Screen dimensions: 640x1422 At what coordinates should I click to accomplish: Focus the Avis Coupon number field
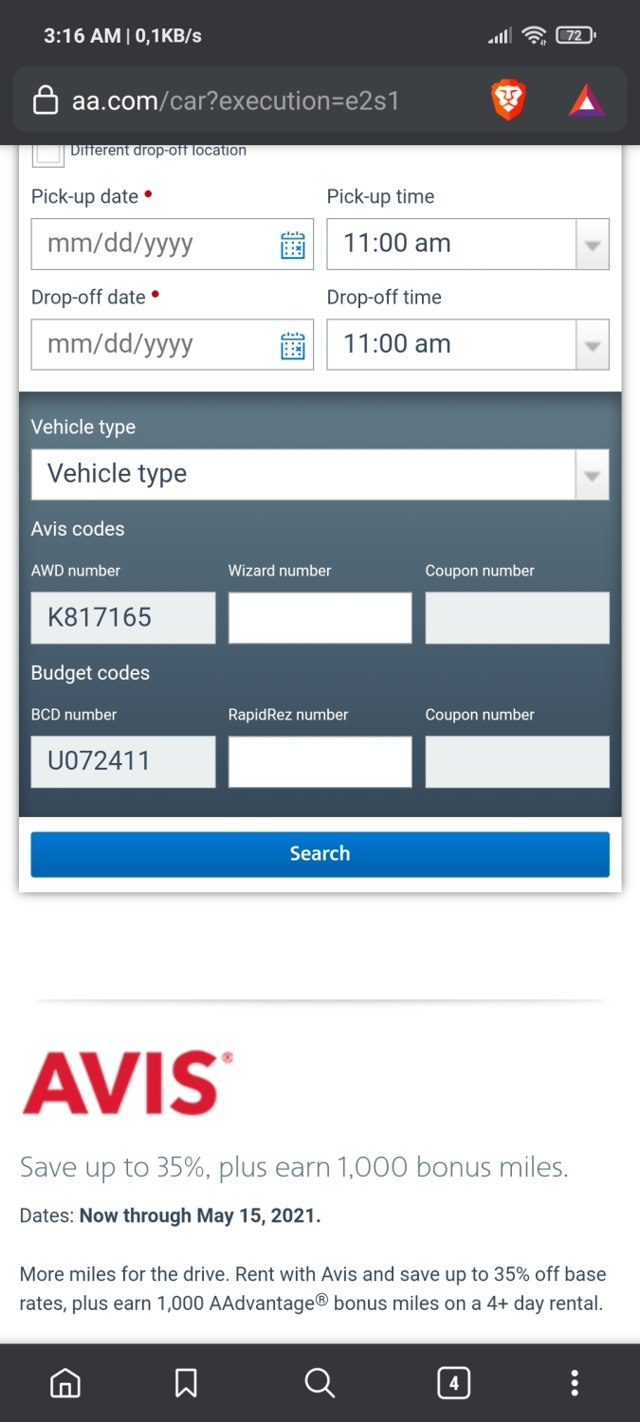517,618
